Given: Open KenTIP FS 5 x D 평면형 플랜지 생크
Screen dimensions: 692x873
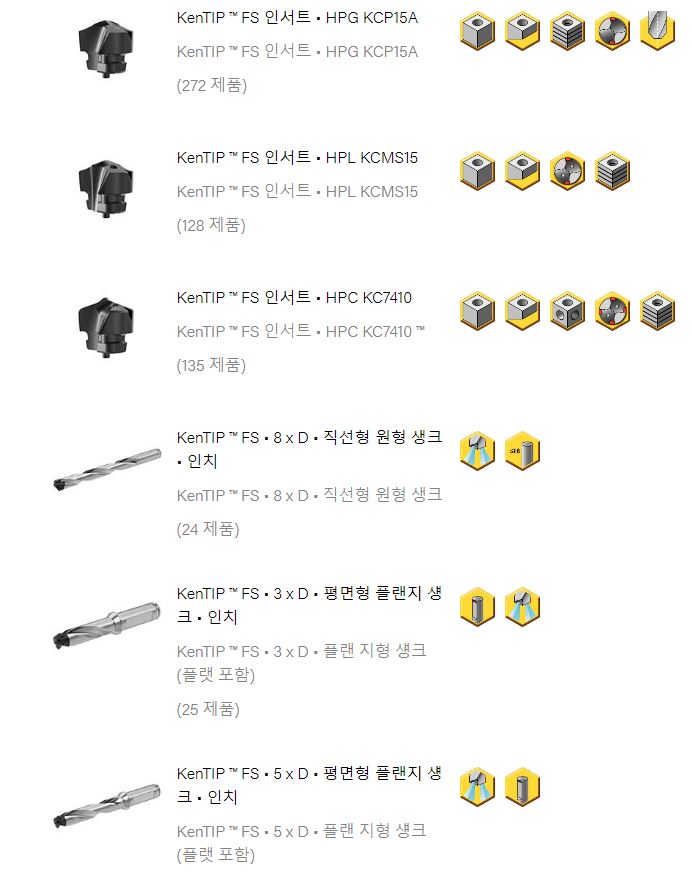Looking at the screenshot, I should click(308, 774).
